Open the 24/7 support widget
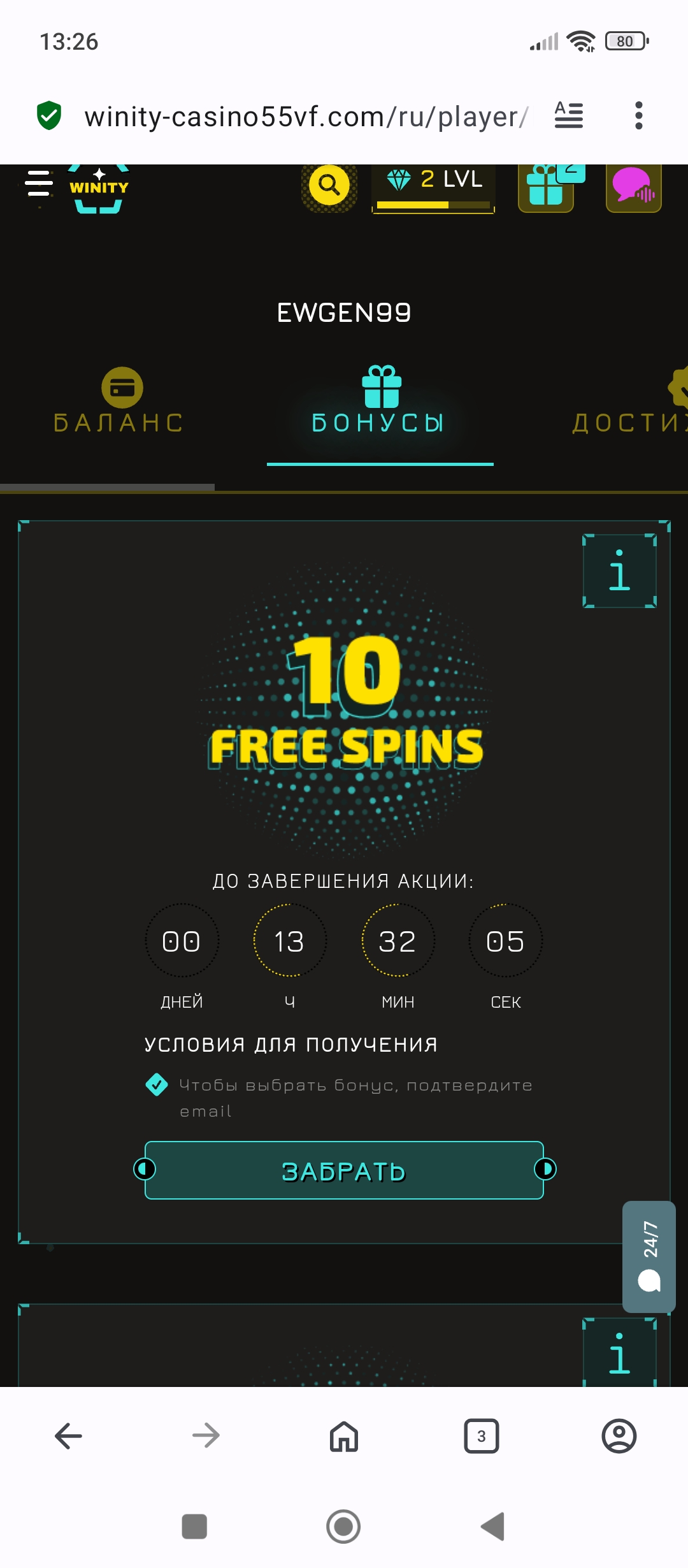 pyautogui.click(x=649, y=1256)
